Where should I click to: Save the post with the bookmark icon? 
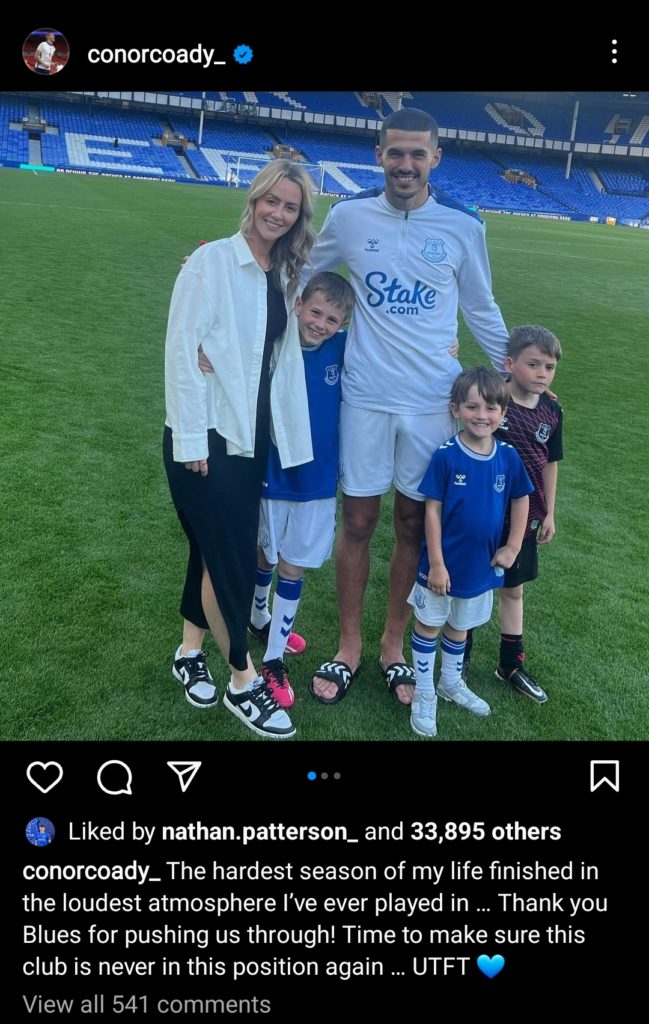tap(604, 776)
